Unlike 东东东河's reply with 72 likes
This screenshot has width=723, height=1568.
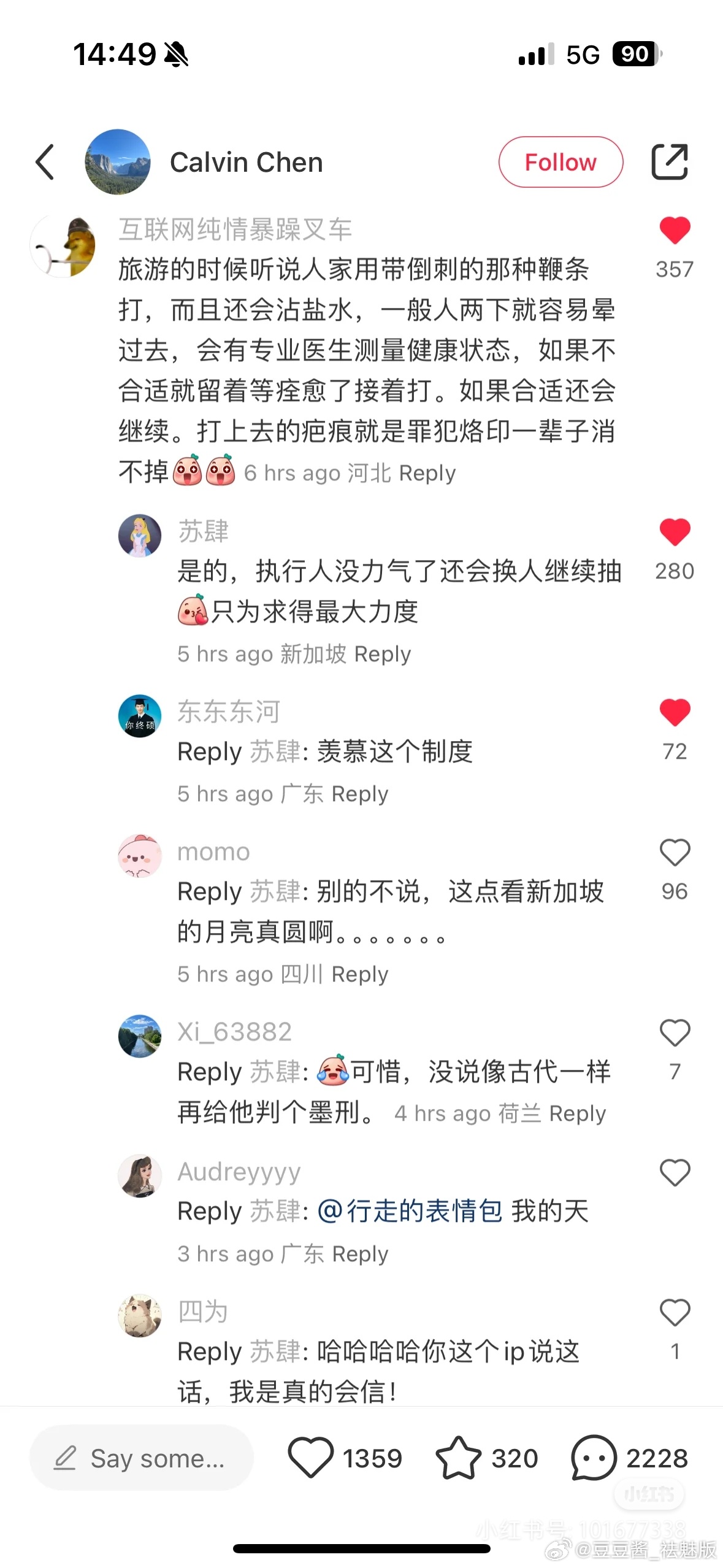tap(675, 713)
